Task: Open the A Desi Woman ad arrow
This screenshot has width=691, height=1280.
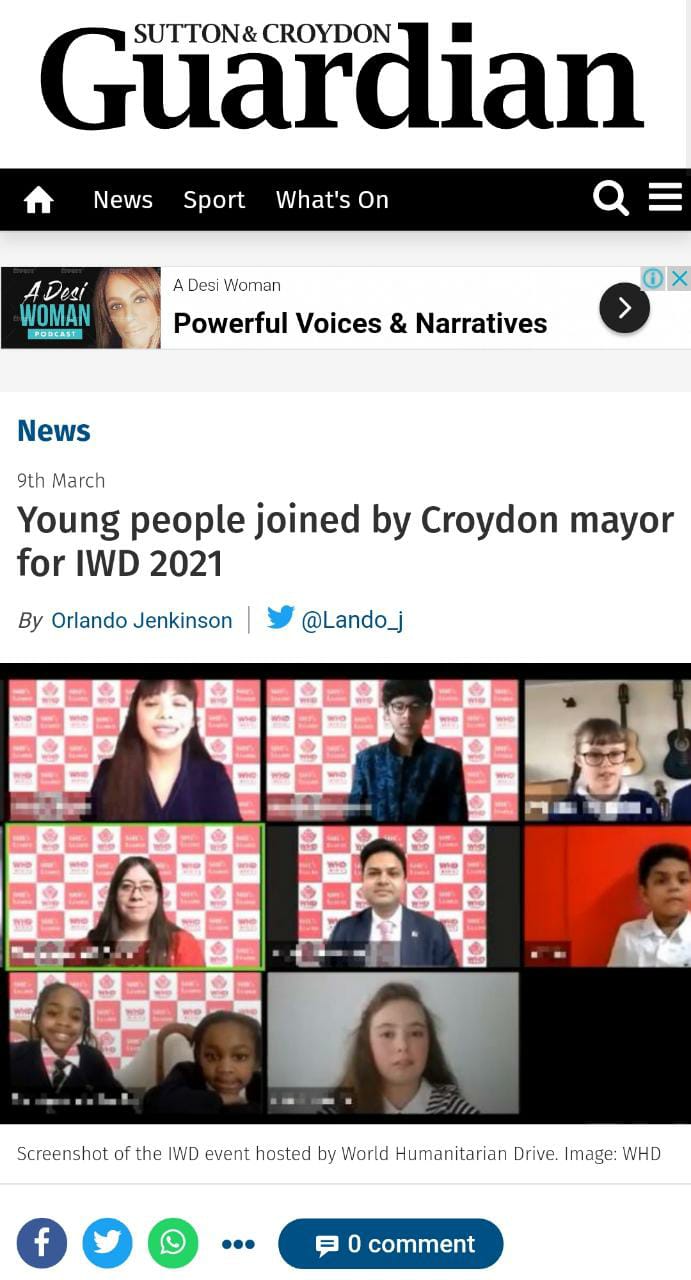Action: click(x=624, y=308)
